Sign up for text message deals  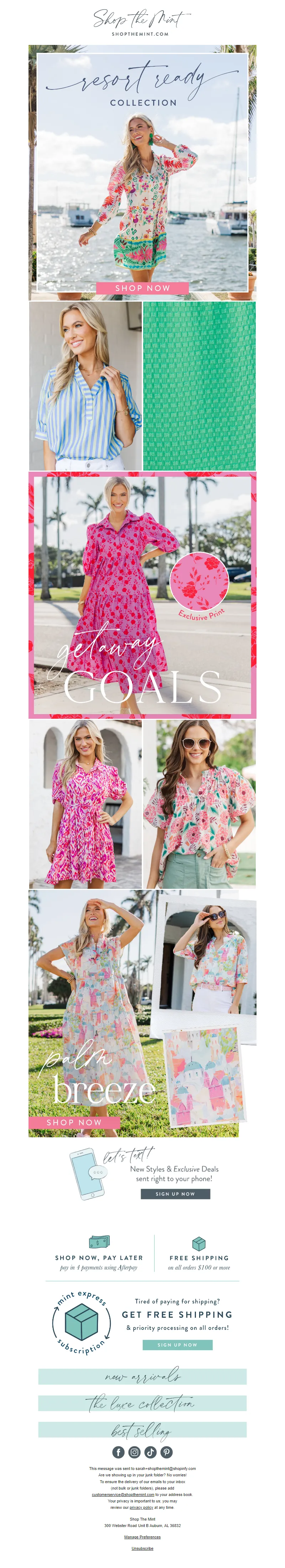(x=175, y=1194)
